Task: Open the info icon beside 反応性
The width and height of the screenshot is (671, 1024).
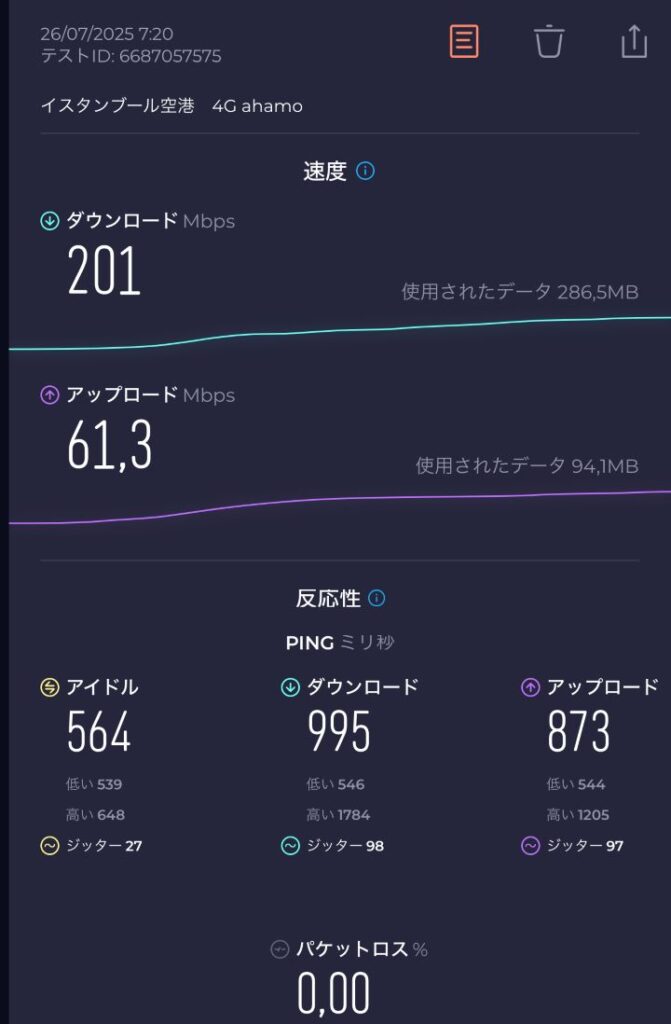Action: [x=377, y=599]
